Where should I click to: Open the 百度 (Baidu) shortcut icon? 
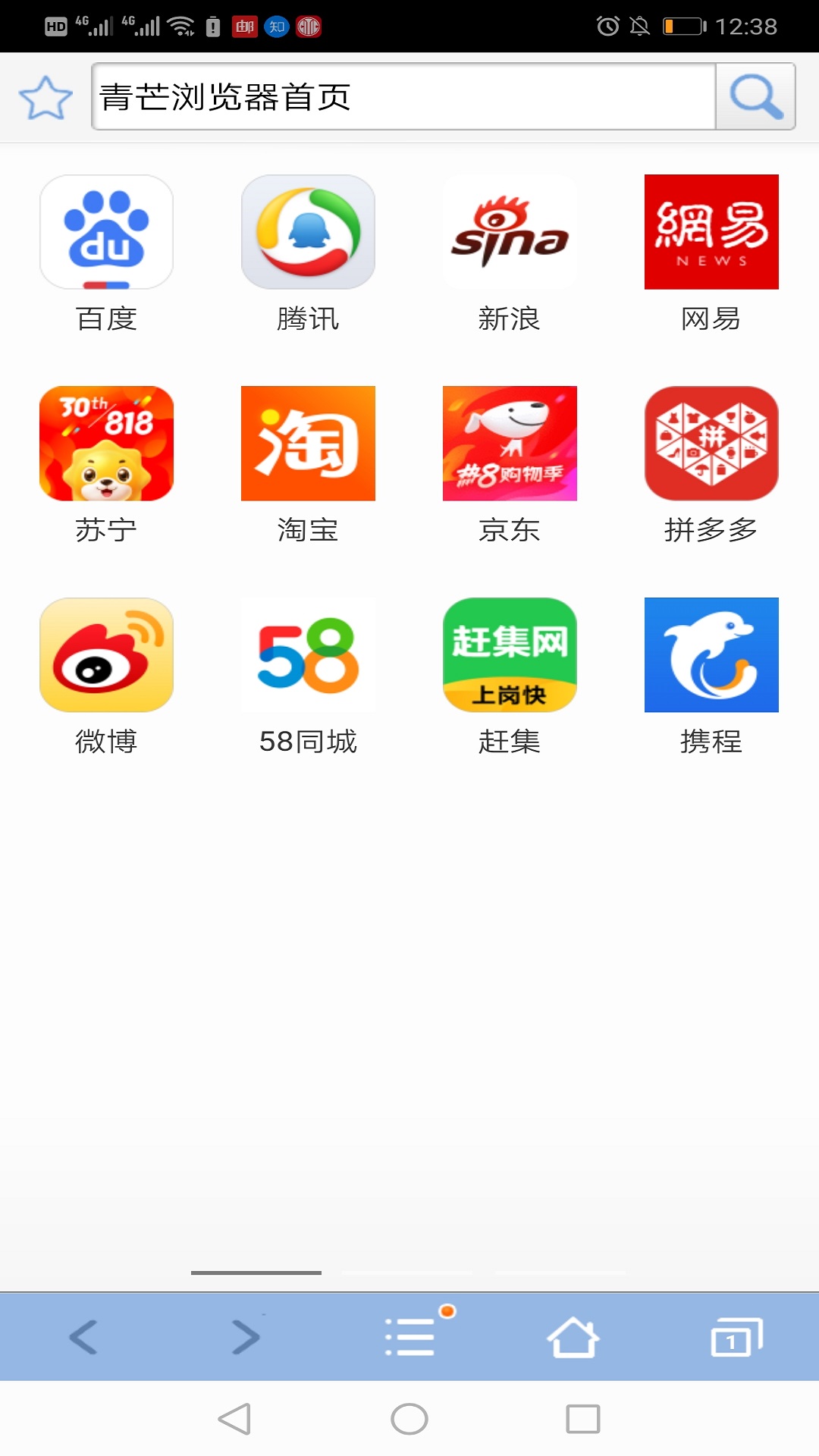pos(107,232)
